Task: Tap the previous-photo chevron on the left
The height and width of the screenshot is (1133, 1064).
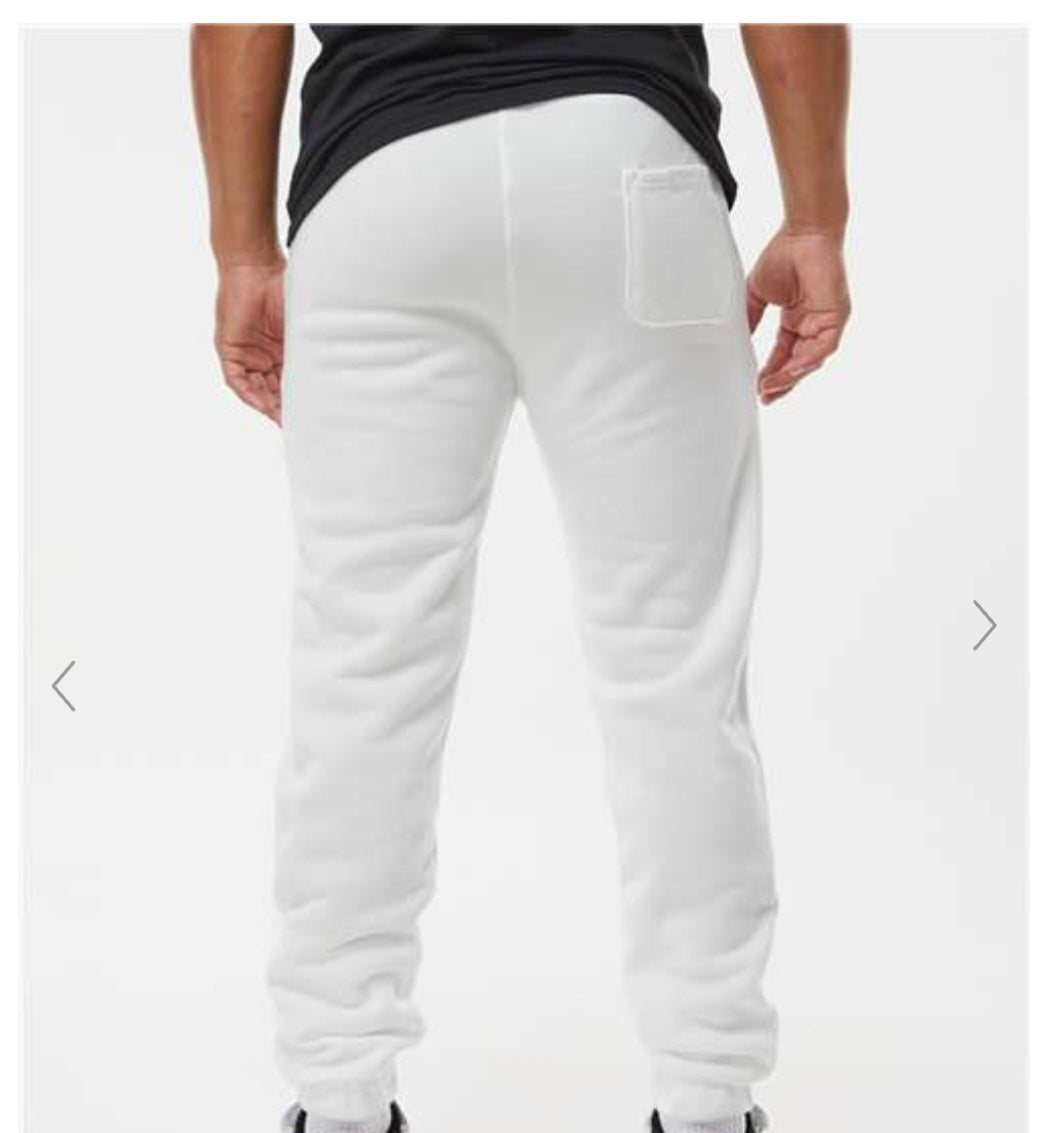Action: coord(63,686)
